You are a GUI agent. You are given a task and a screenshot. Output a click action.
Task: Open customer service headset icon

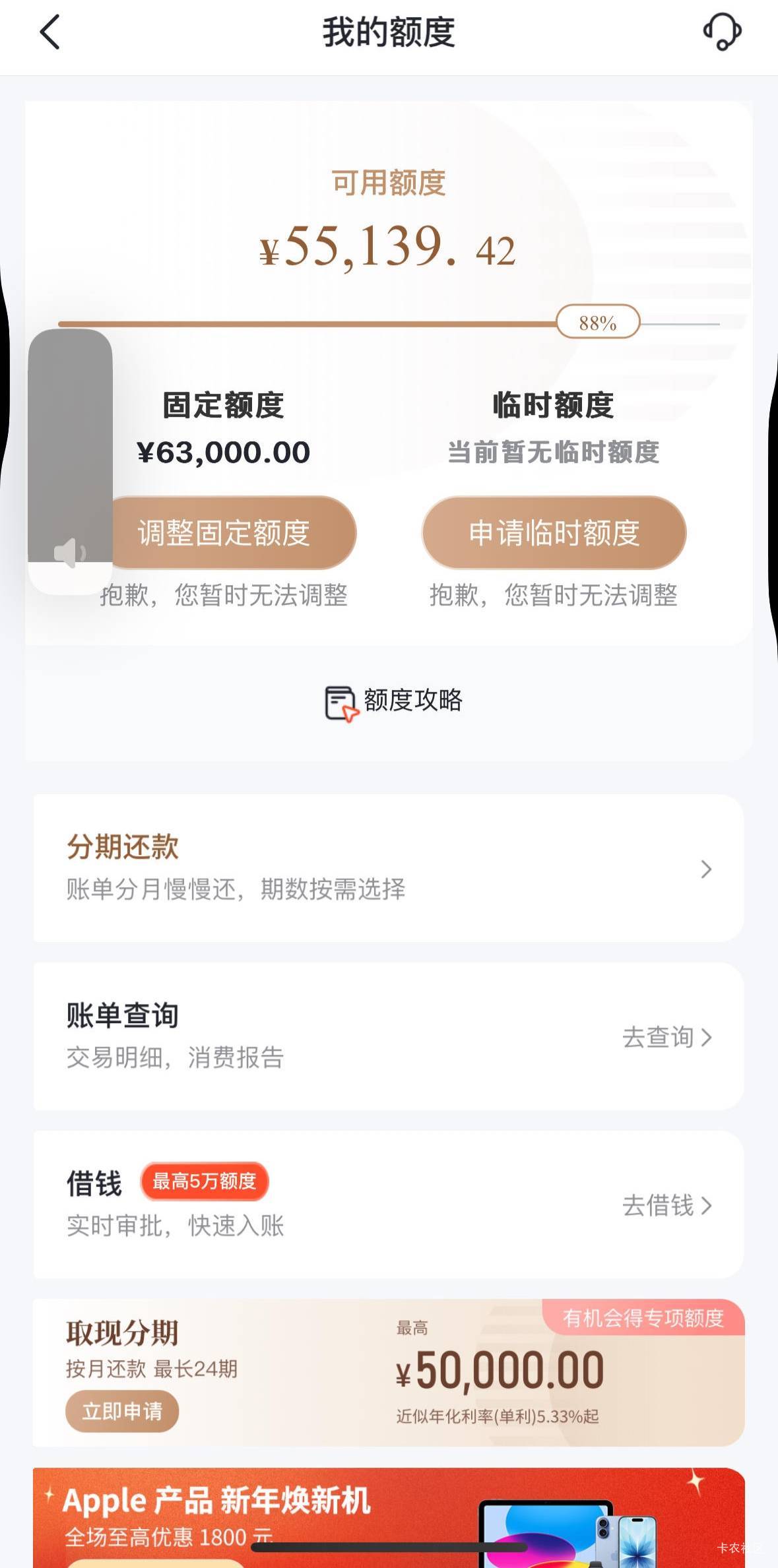722,32
